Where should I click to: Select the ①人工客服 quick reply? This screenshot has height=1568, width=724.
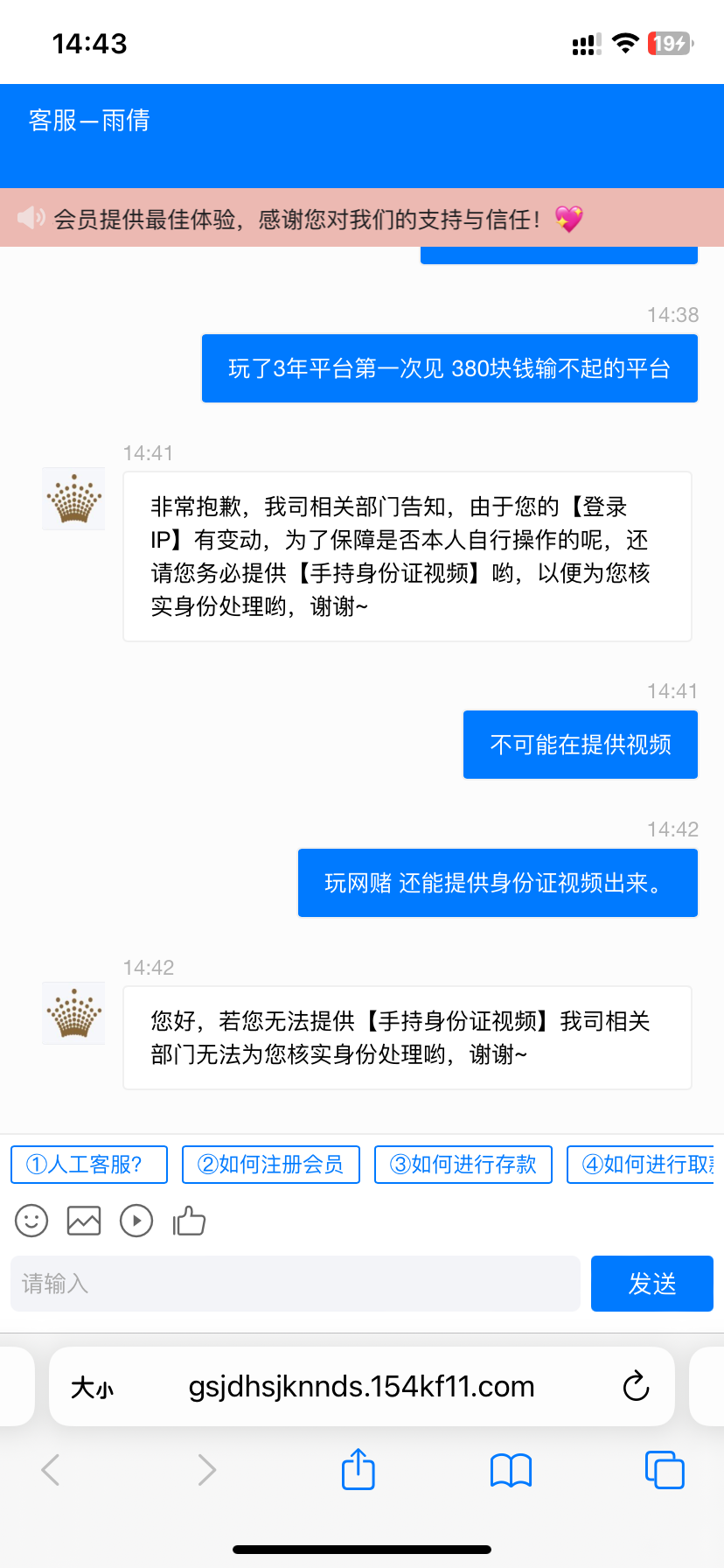(x=88, y=1164)
